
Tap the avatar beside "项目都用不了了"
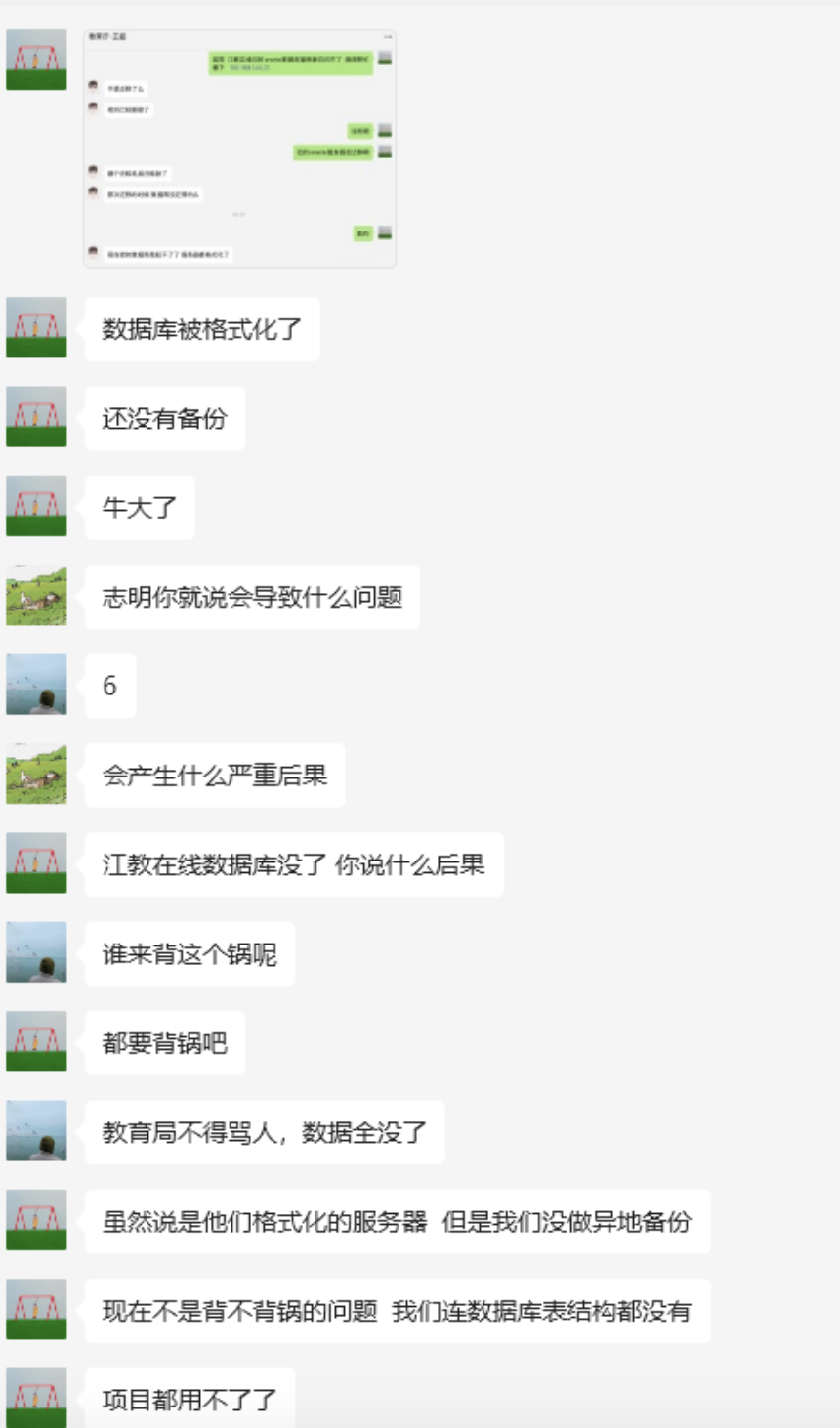pyautogui.click(x=36, y=1397)
